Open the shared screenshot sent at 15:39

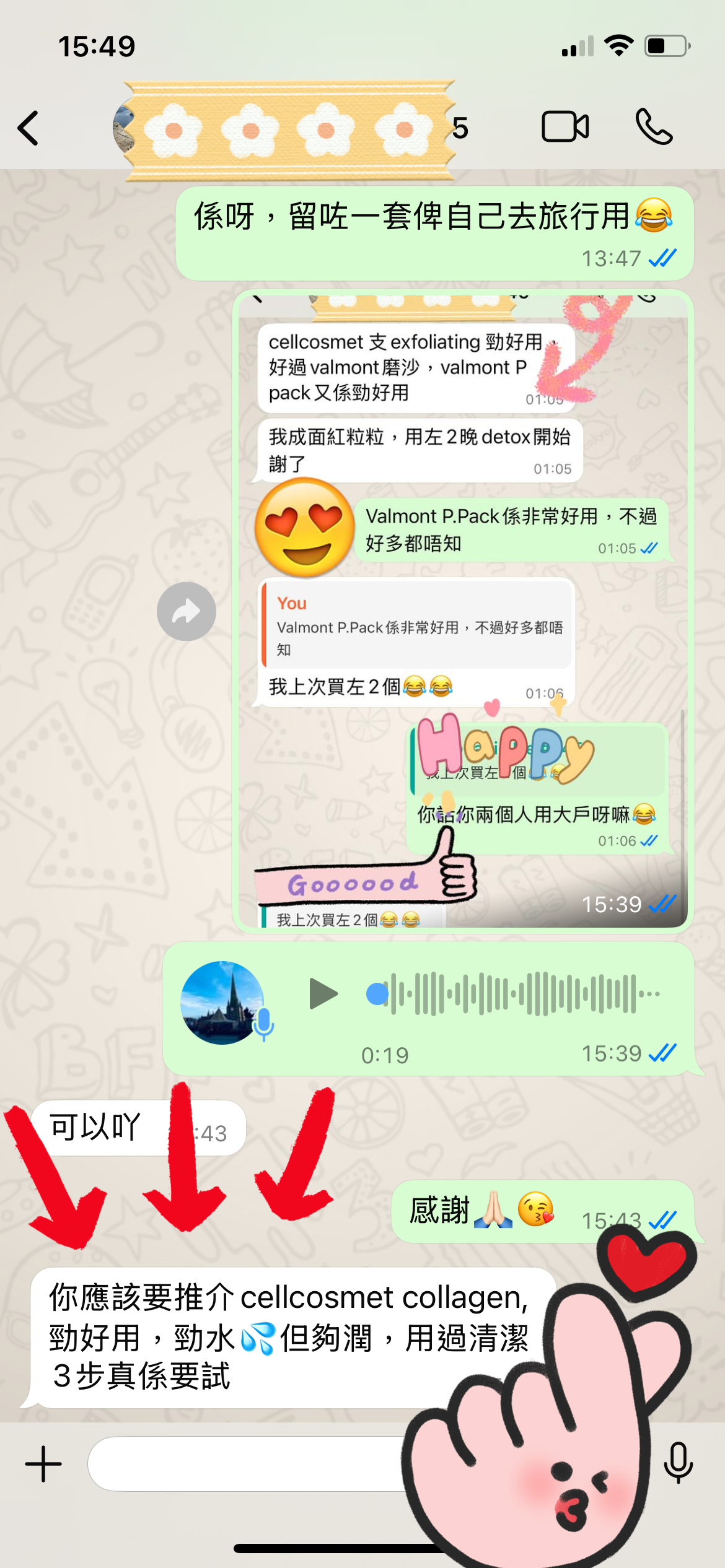pyautogui.click(x=462, y=611)
